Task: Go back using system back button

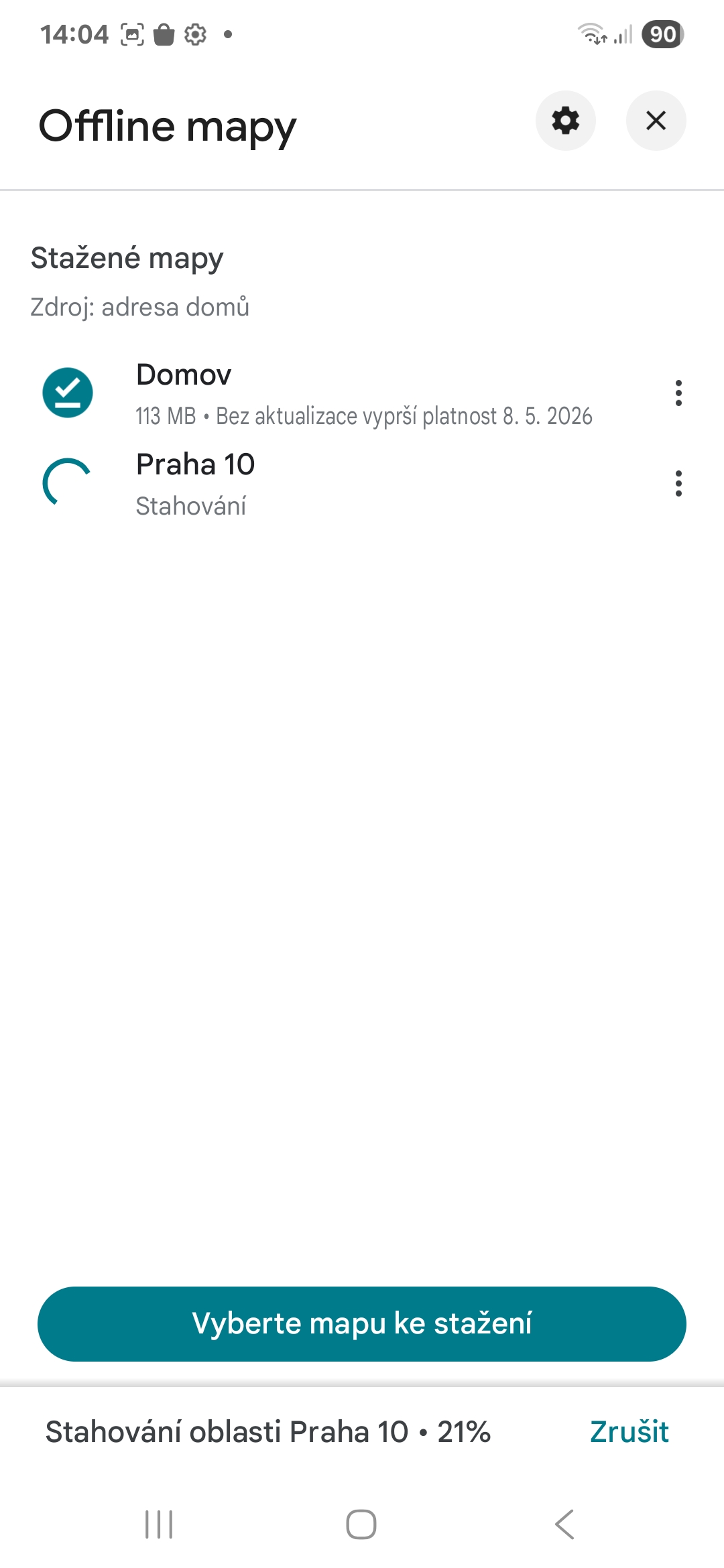Action: (x=564, y=1524)
